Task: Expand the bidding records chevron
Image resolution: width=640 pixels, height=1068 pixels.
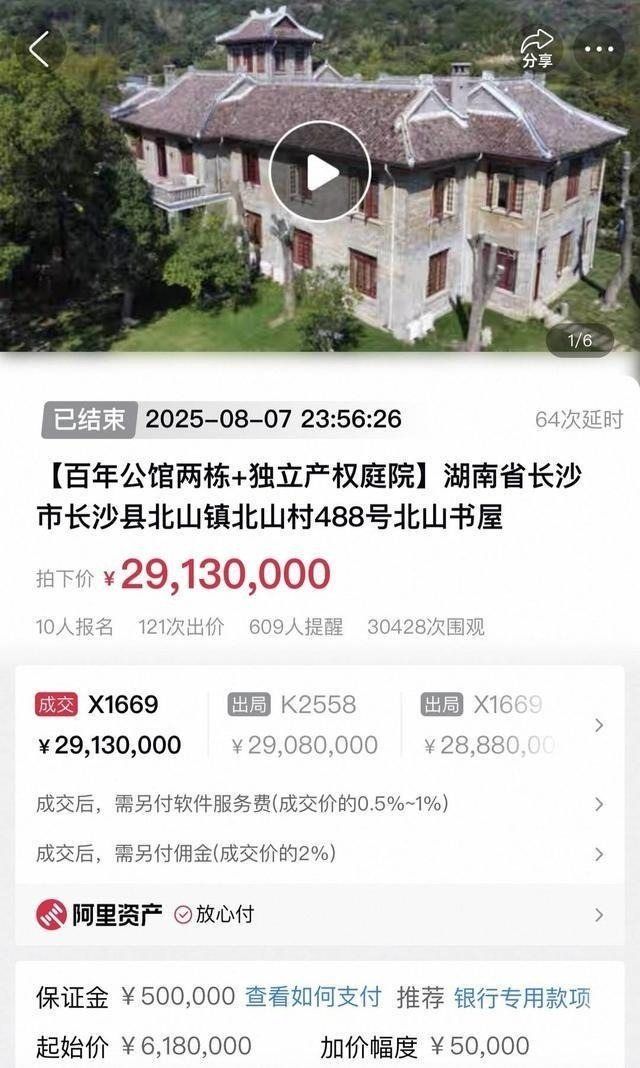Action: [x=599, y=725]
